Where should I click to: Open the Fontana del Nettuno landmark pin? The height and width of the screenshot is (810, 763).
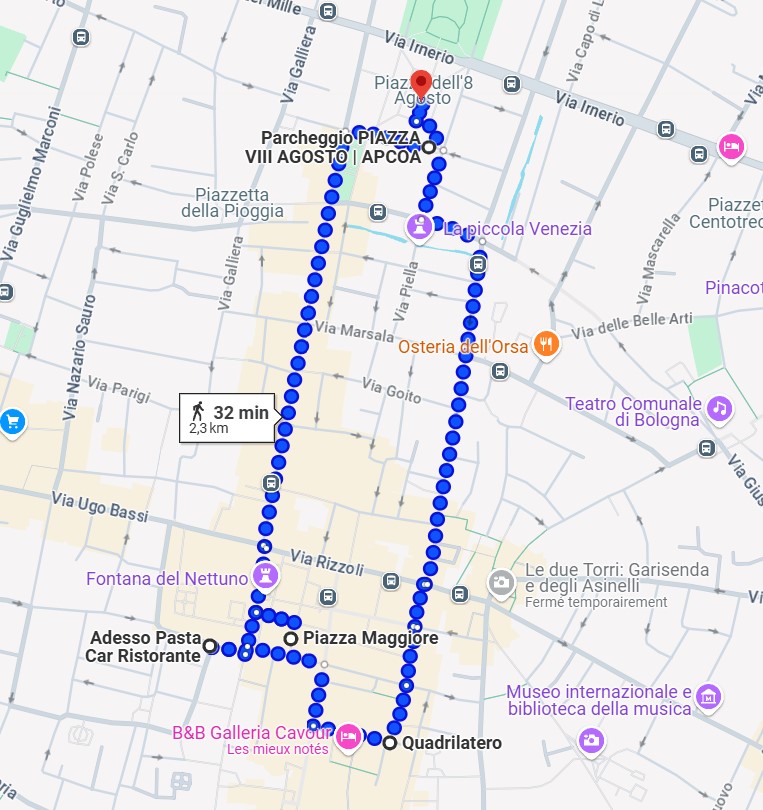[x=266, y=575]
